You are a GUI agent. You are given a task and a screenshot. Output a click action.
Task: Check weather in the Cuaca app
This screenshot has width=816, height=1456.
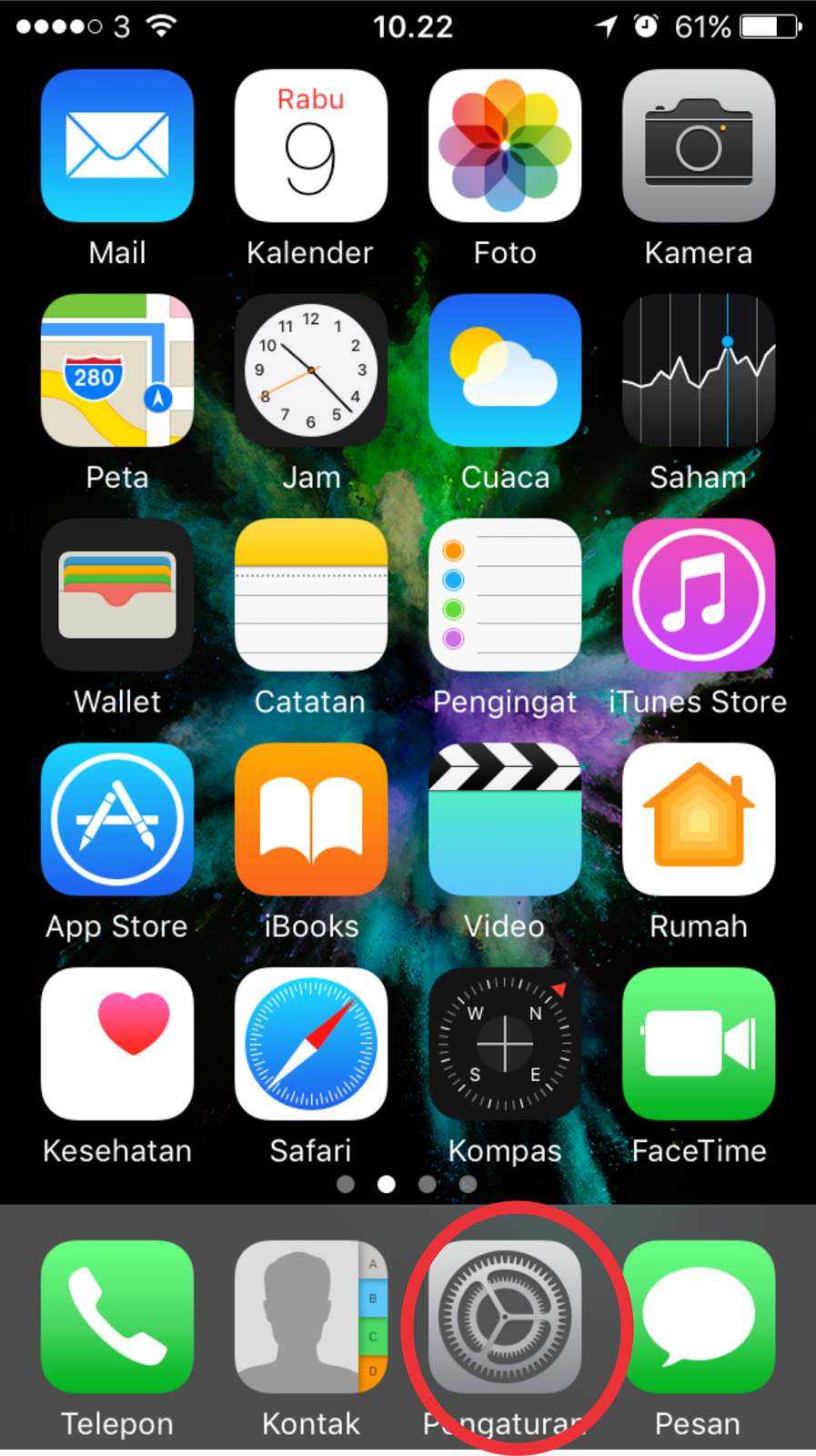(505, 370)
